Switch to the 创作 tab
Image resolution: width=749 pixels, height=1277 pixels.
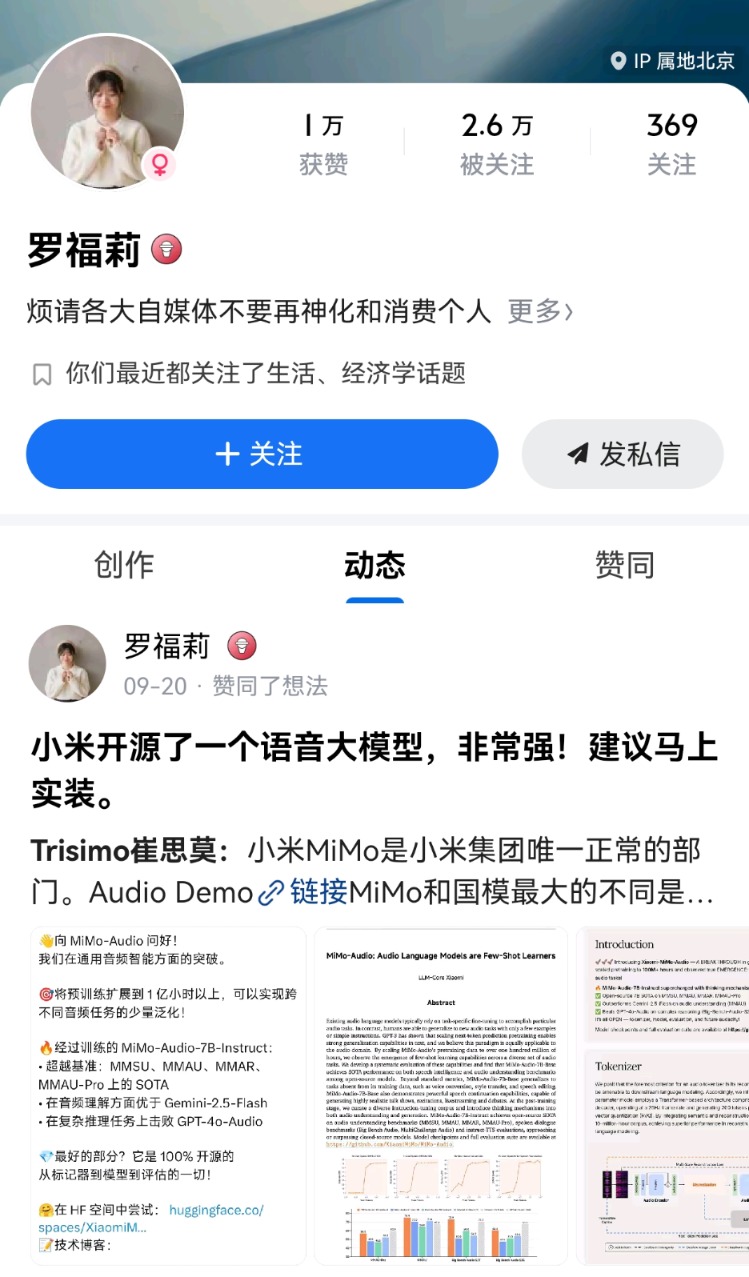click(x=124, y=564)
